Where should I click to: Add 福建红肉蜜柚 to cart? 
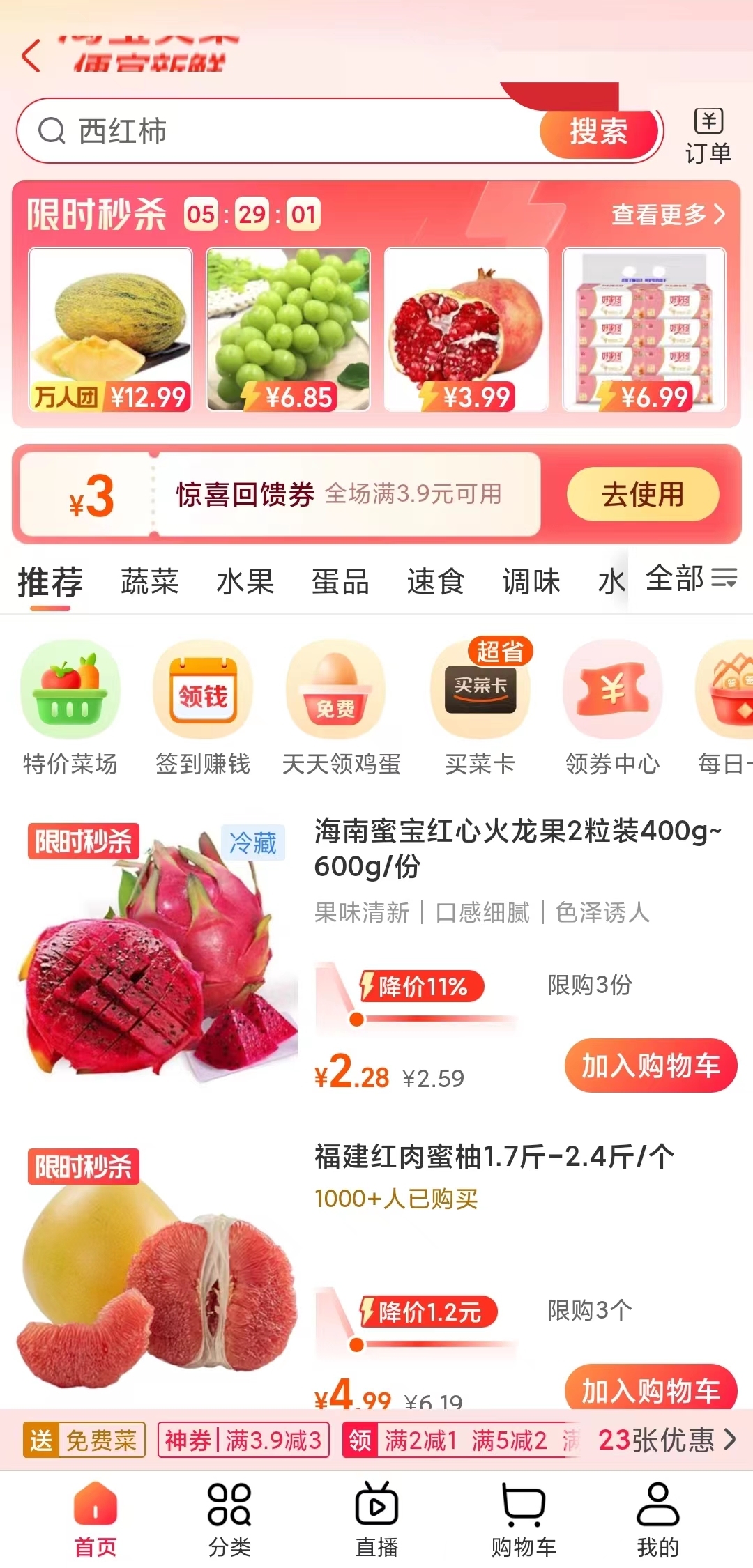pos(650,1388)
